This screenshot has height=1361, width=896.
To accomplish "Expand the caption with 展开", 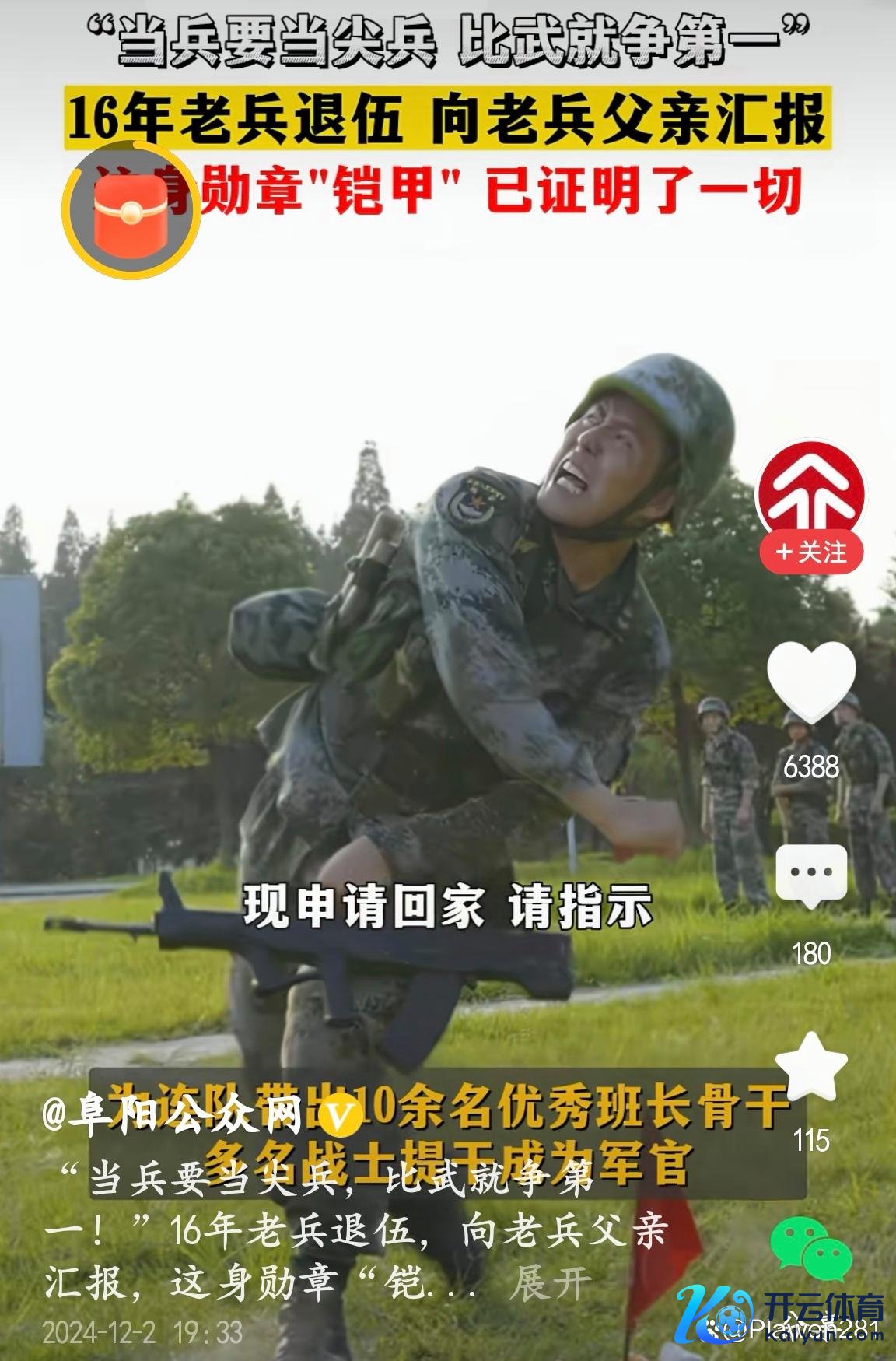I will coord(550,1282).
